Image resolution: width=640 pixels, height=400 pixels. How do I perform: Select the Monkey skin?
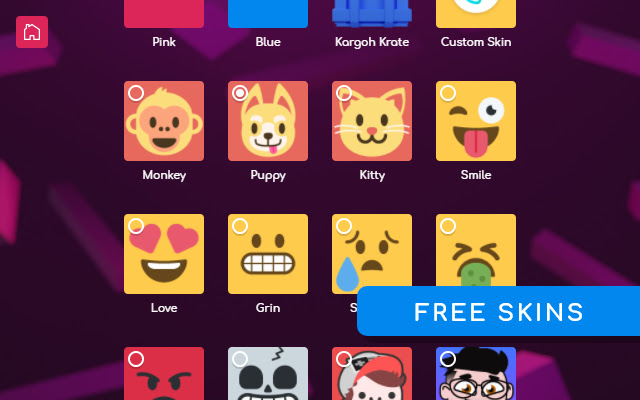[x=164, y=121]
